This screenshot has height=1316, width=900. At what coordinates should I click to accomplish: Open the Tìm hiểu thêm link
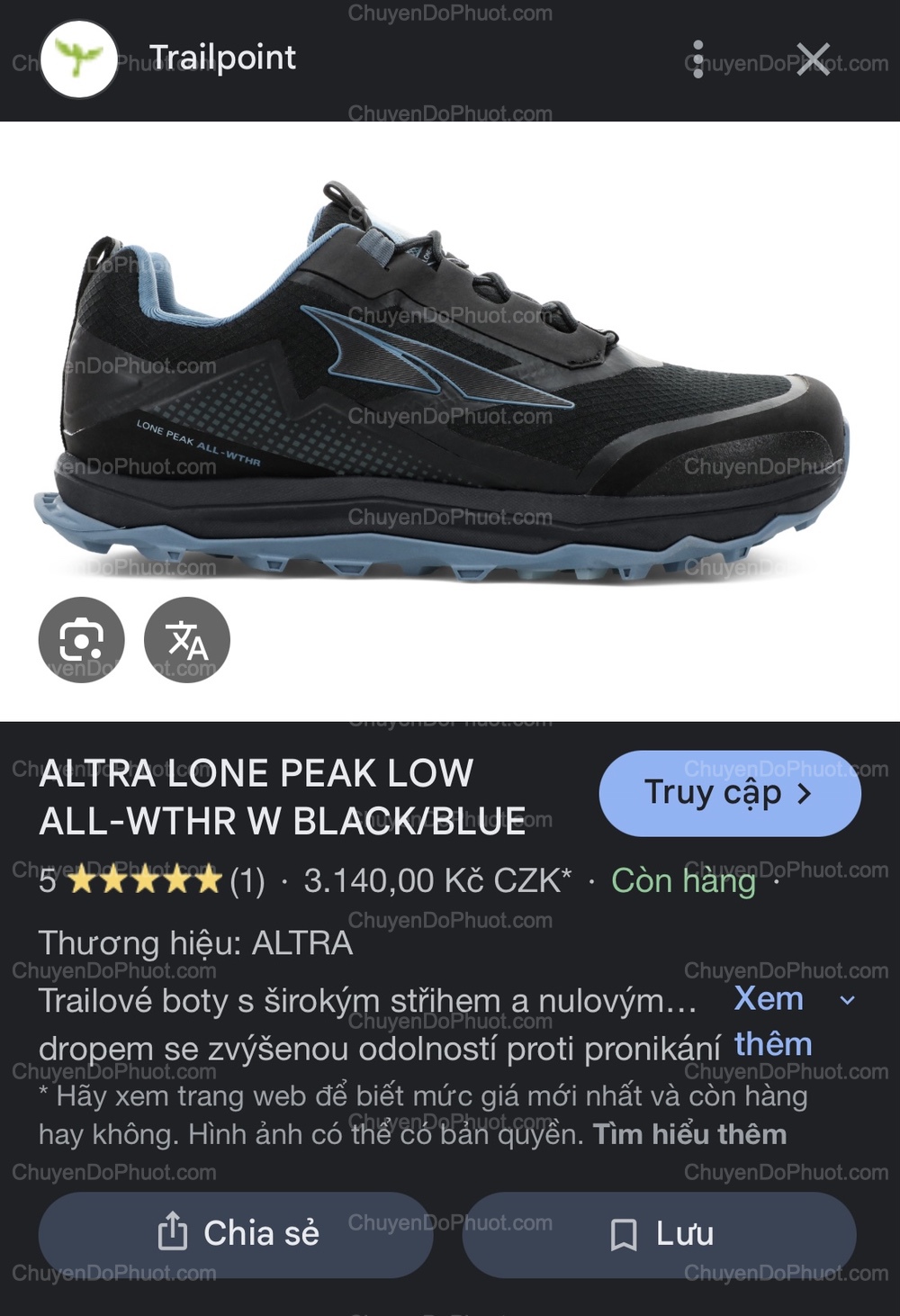click(689, 1134)
